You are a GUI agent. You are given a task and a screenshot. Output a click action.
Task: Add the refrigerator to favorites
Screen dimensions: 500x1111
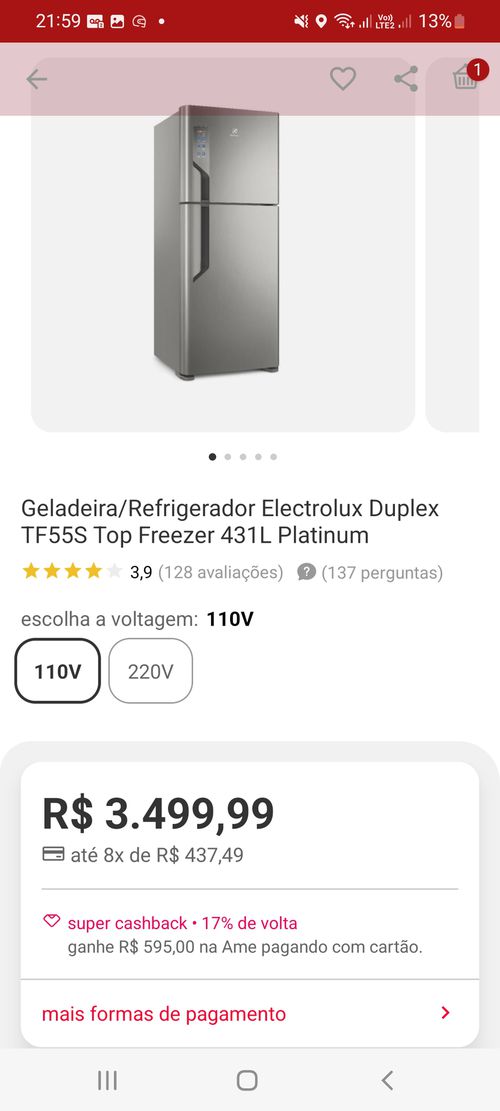point(343,78)
